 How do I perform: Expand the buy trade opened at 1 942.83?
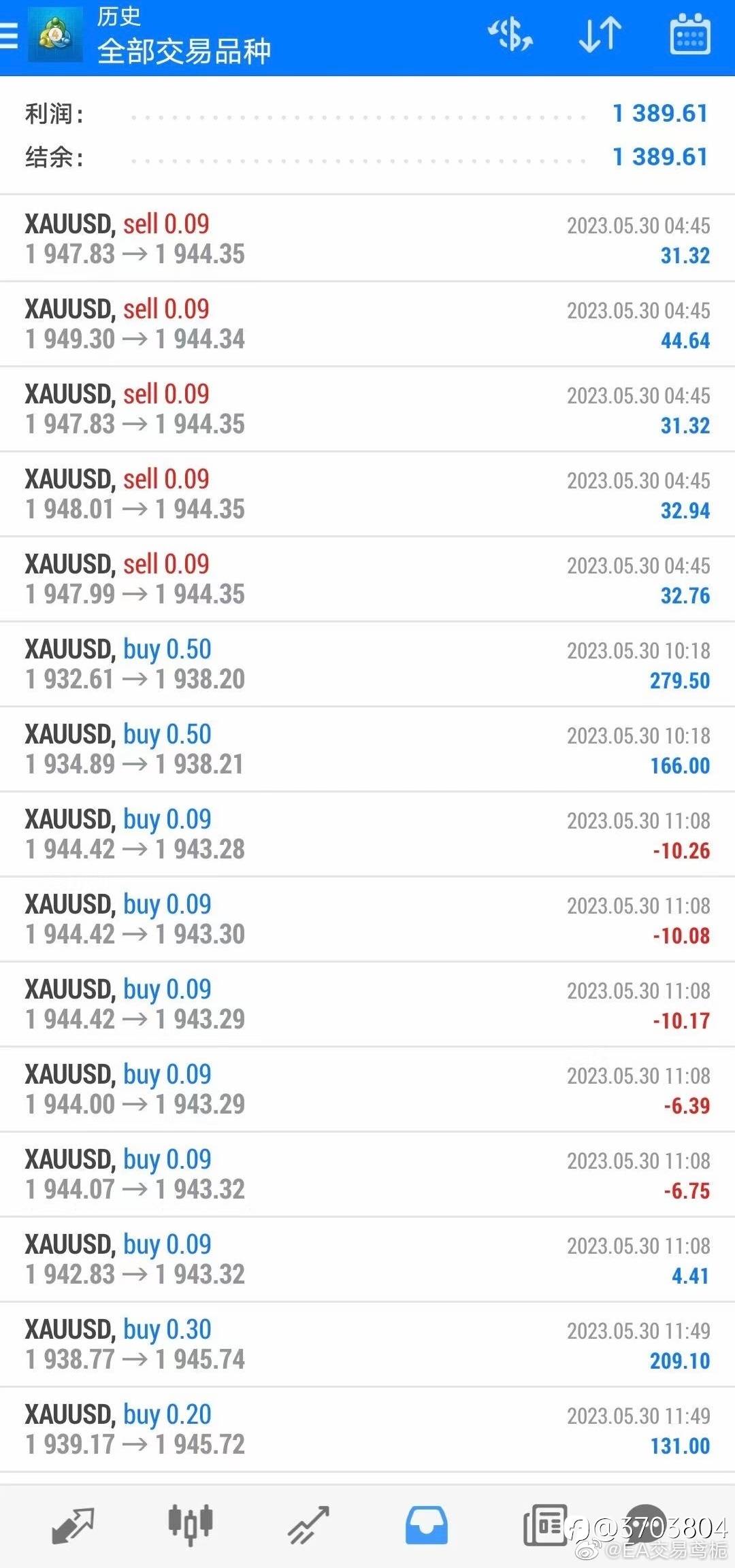[367, 1260]
